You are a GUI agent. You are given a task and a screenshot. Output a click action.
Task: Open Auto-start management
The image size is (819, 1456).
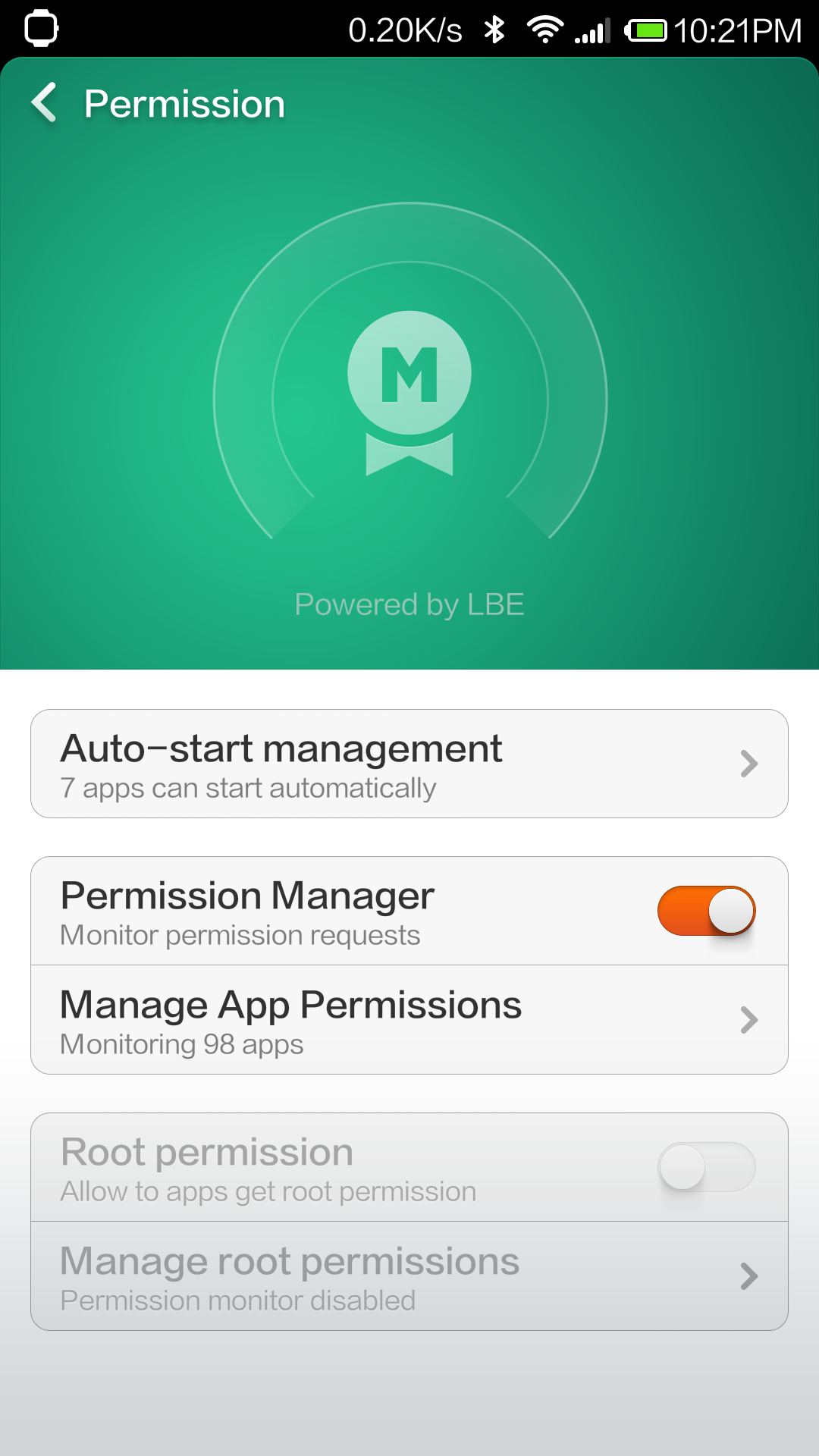(x=409, y=764)
